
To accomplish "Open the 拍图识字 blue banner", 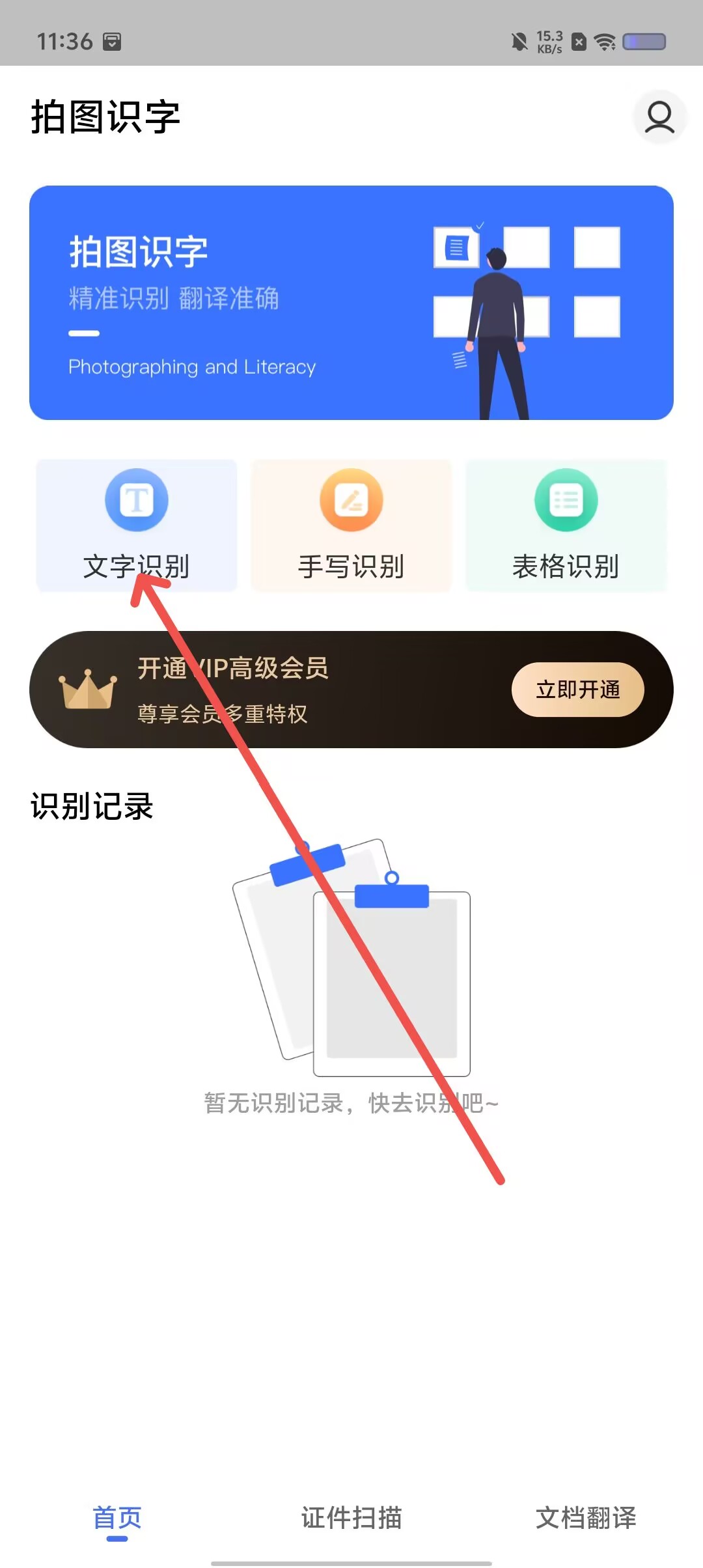I will pyautogui.click(x=351, y=303).
